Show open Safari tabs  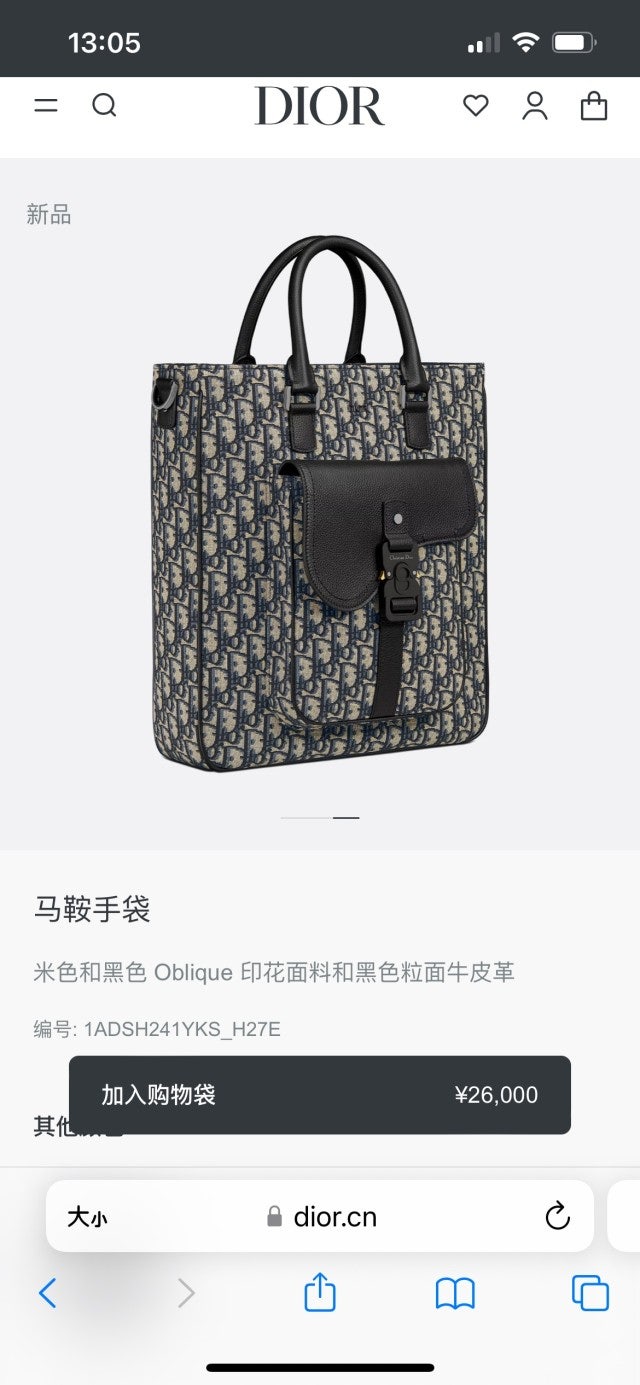coord(590,1293)
